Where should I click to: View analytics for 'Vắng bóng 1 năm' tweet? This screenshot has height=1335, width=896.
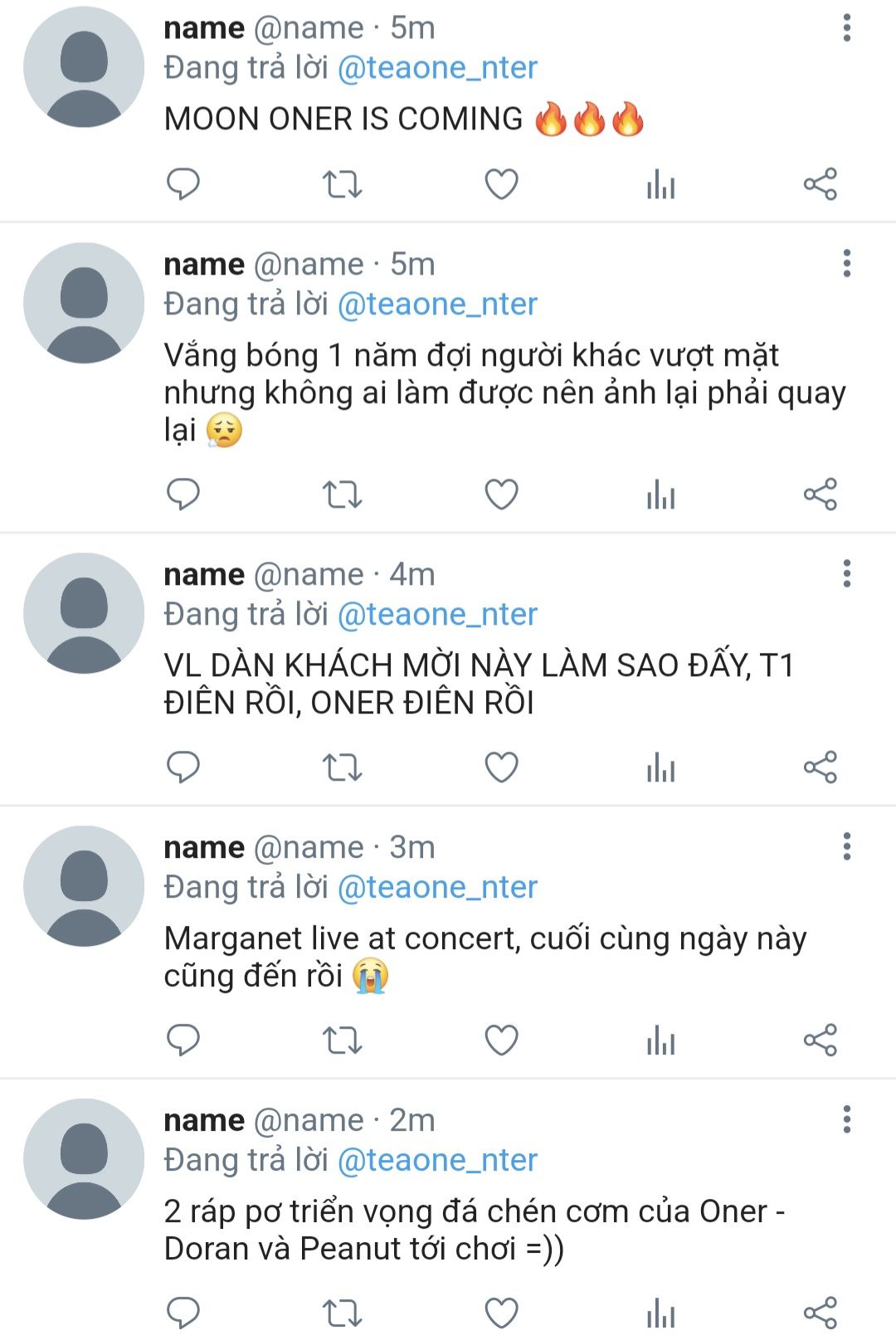click(660, 495)
